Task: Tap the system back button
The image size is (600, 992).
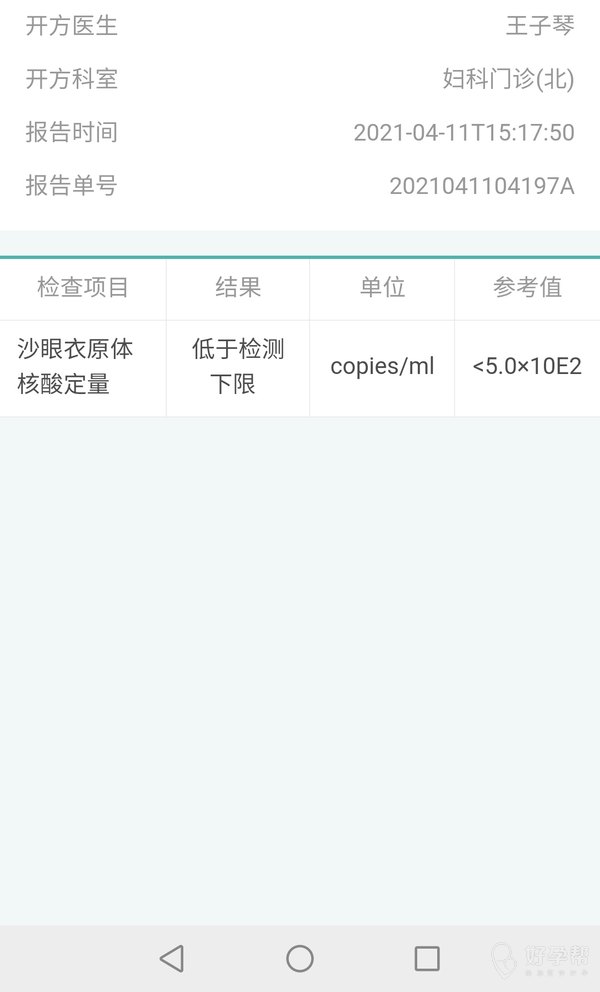Action: [x=172, y=958]
